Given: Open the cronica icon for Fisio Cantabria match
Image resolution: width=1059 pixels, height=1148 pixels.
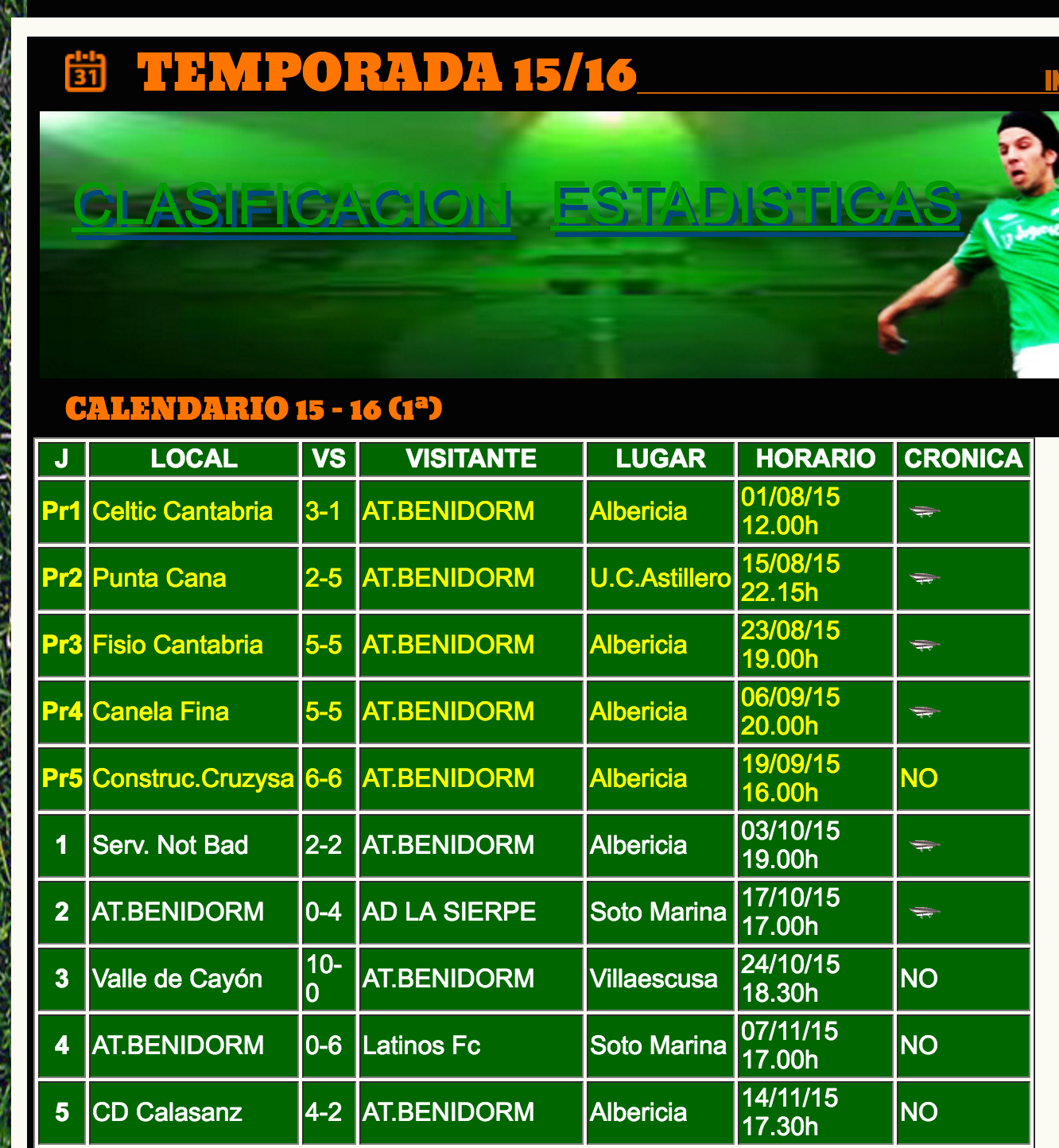Looking at the screenshot, I should point(924,646).
